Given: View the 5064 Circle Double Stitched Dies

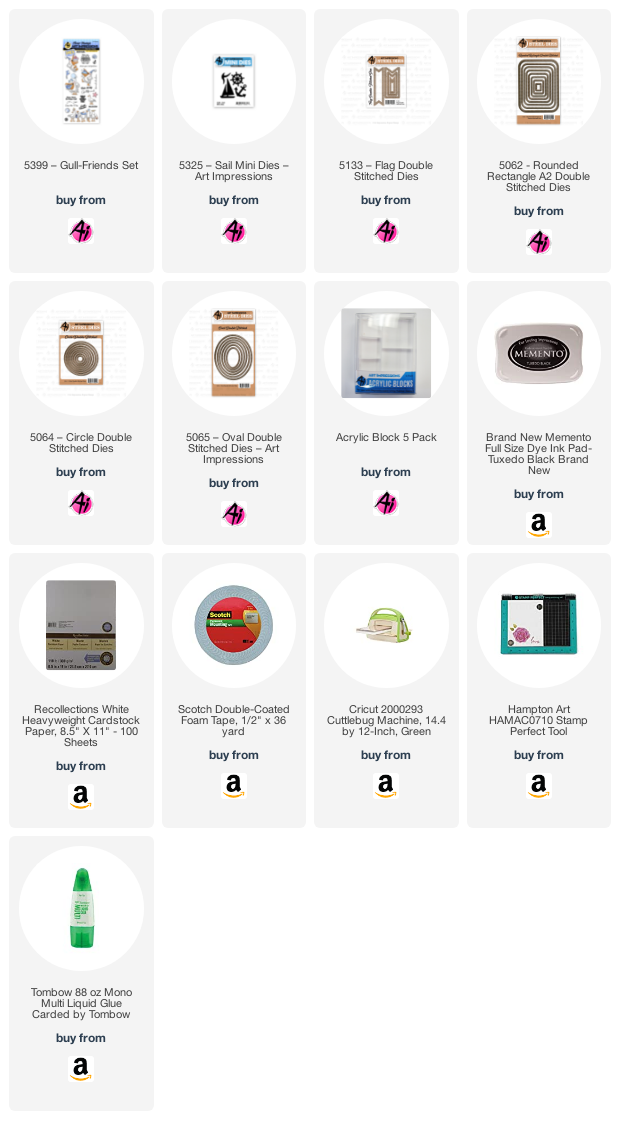Looking at the screenshot, I should click(81, 442).
